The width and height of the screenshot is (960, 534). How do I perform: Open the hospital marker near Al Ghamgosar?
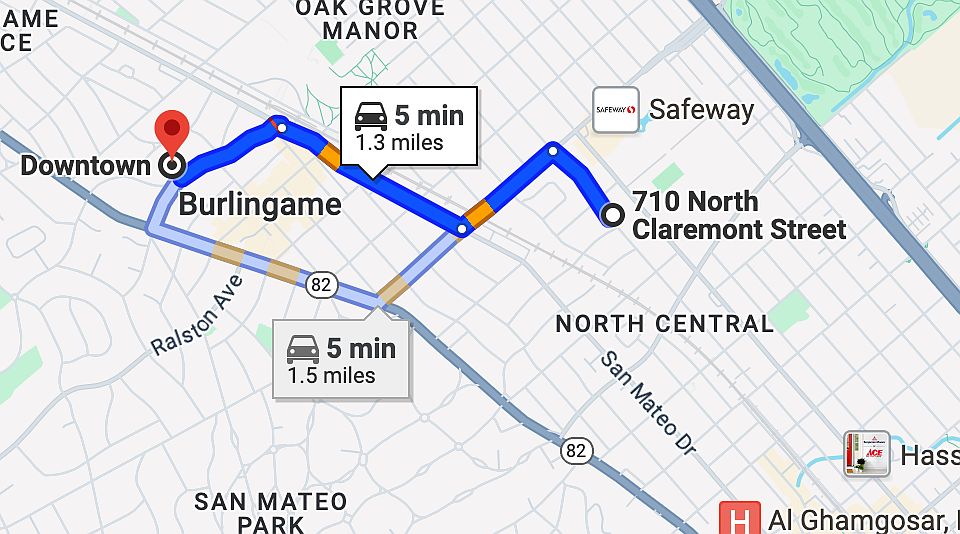[x=740, y=520]
